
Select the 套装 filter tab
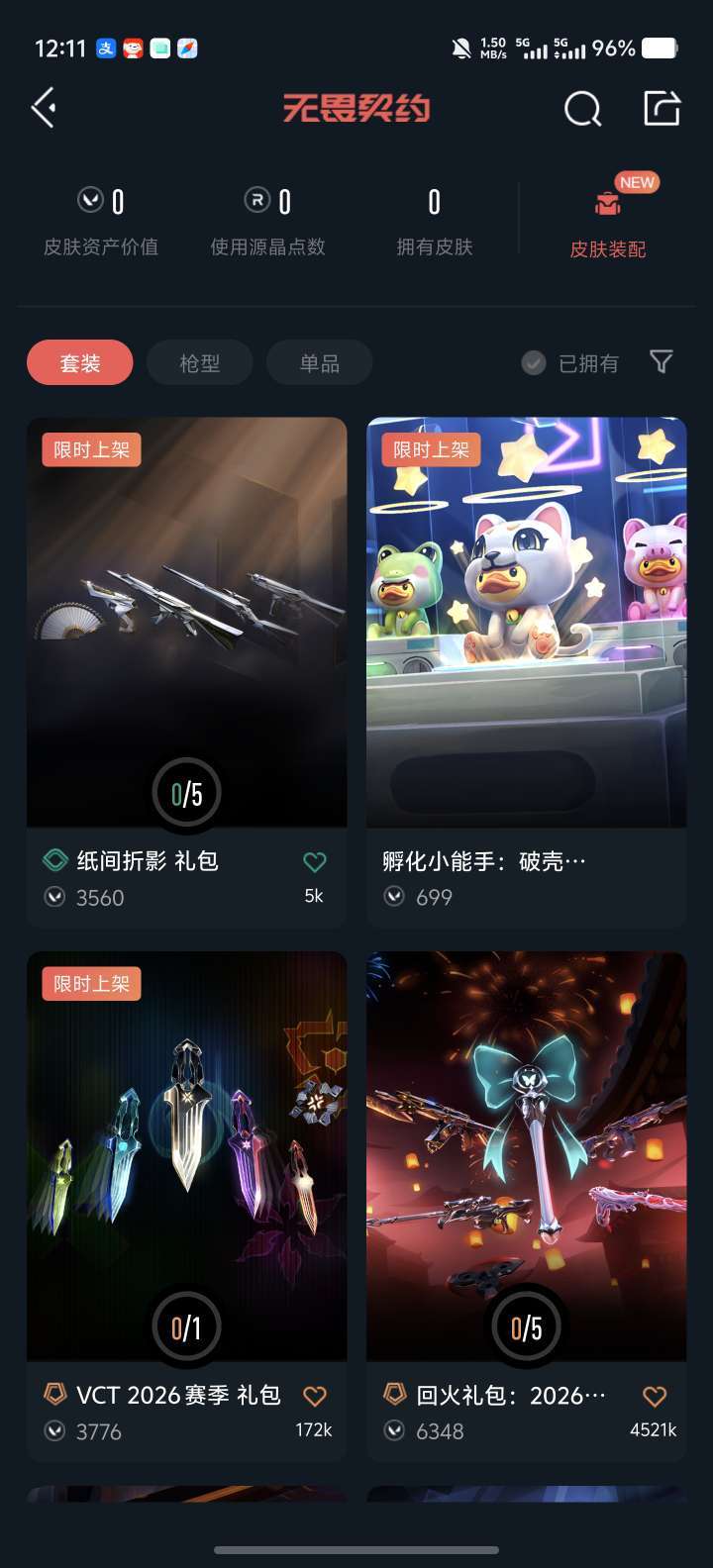pos(79,362)
